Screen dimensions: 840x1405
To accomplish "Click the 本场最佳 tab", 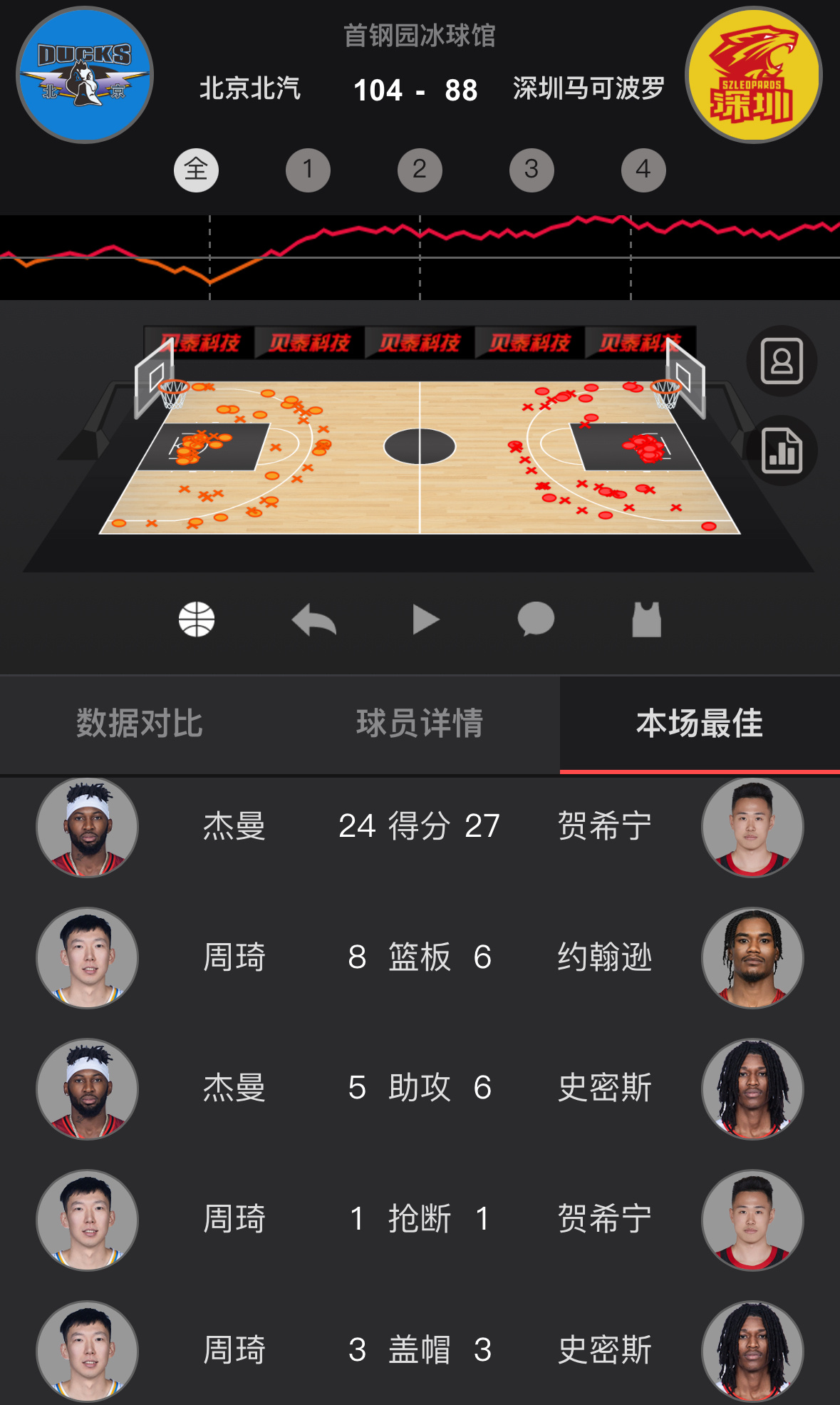I will click(x=700, y=724).
